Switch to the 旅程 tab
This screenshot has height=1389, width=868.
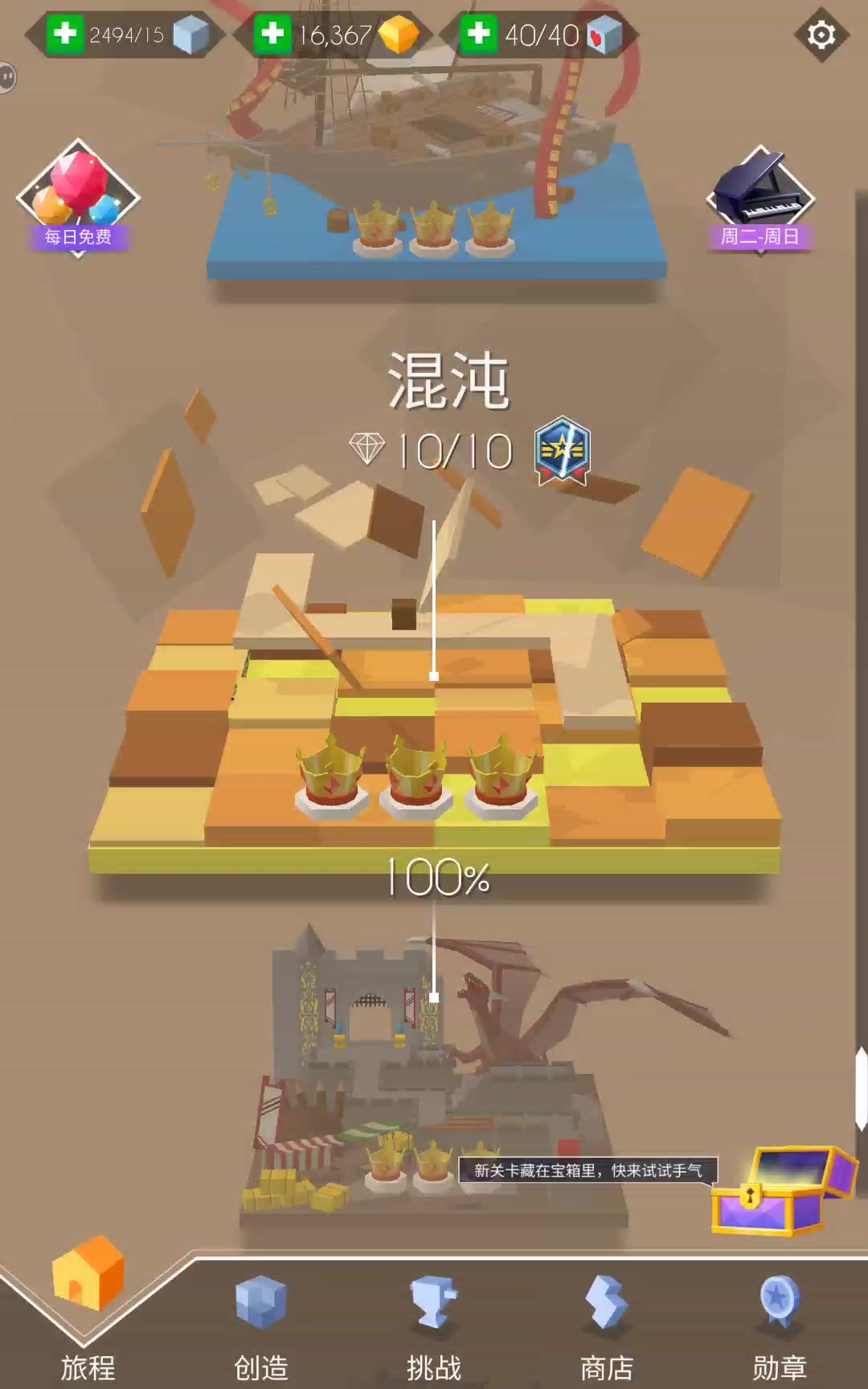pyautogui.click(x=88, y=1318)
